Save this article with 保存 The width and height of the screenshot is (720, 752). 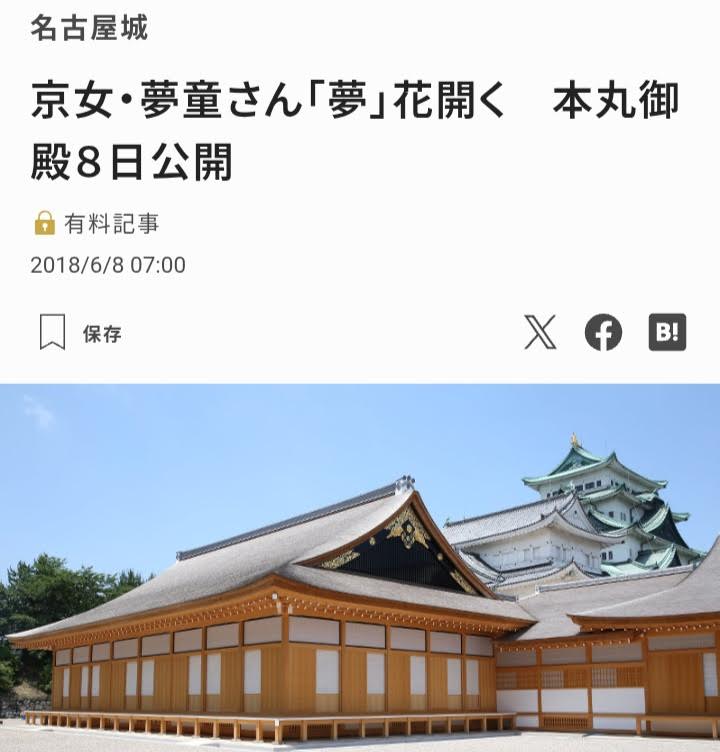point(80,333)
